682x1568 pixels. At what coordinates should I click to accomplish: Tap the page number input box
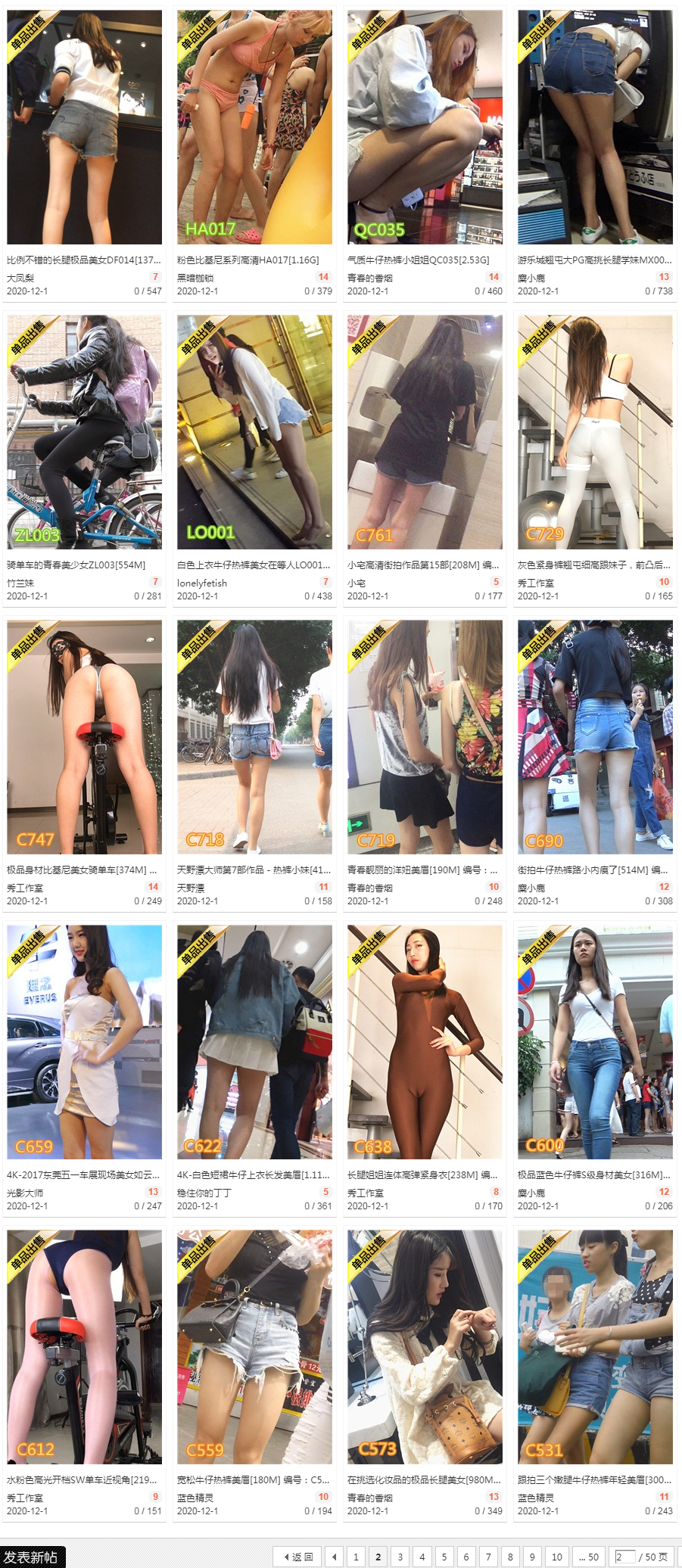coord(624,1557)
